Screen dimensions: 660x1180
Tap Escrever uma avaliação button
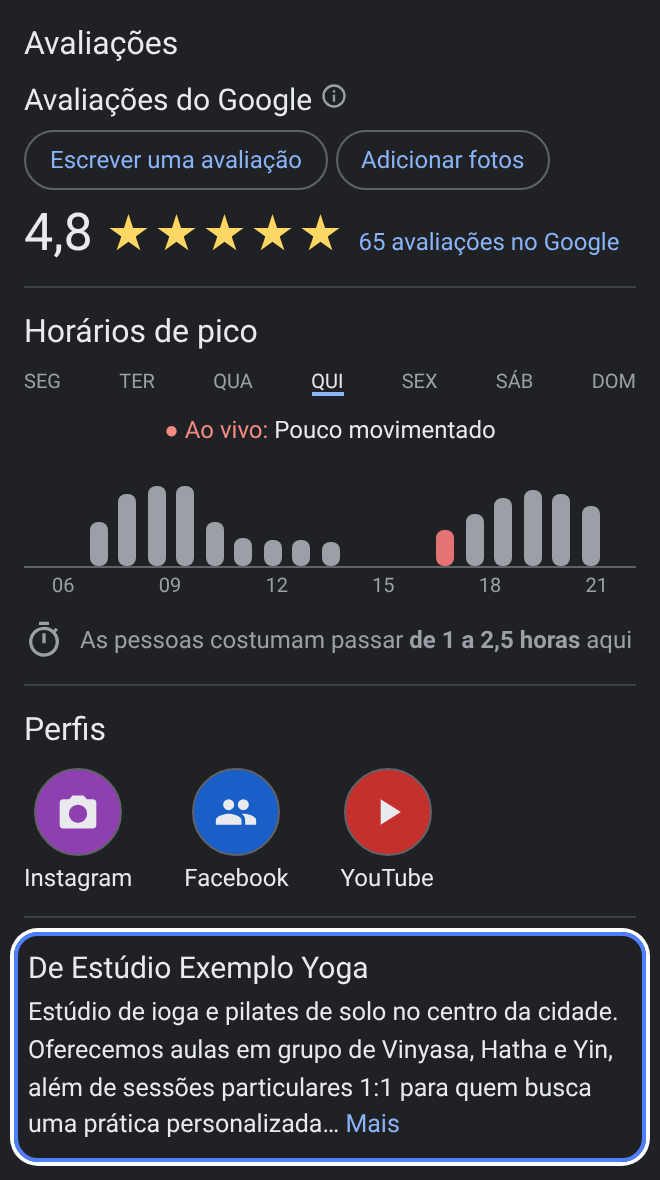click(x=176, y=160)
